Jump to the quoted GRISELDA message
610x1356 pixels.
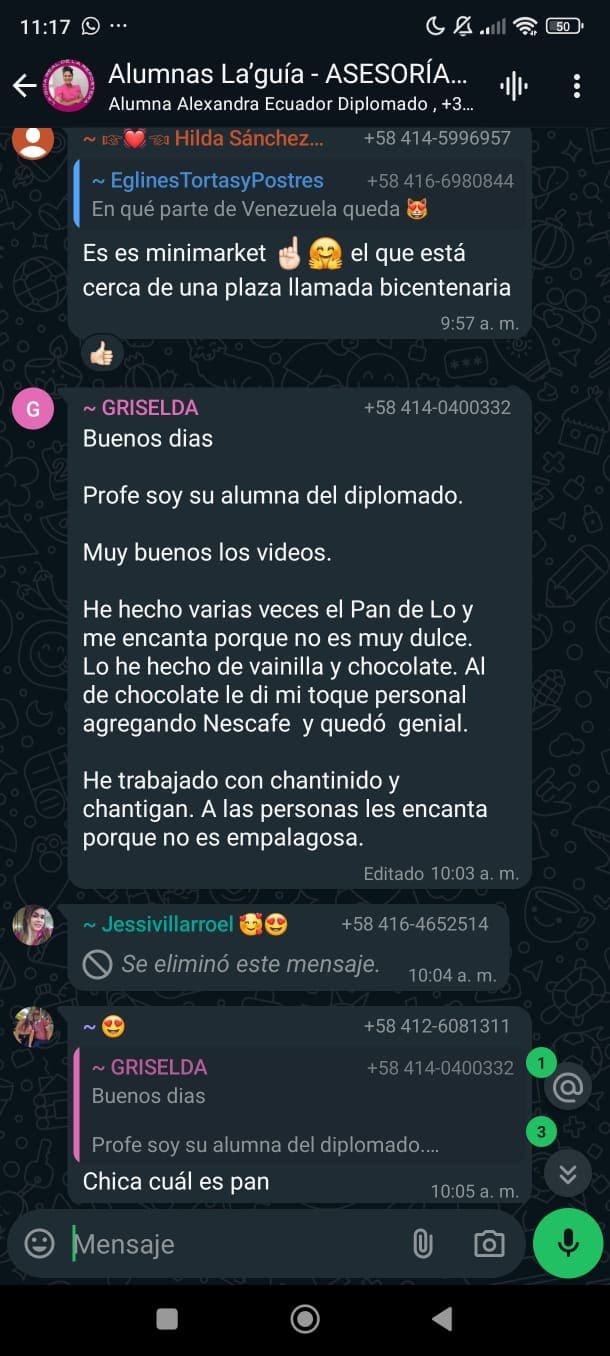(300, 1105)
